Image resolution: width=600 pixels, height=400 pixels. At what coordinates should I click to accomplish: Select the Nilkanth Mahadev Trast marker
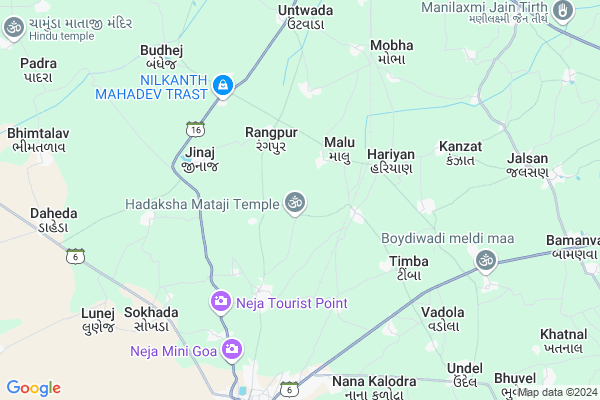[x=225, y=86]
